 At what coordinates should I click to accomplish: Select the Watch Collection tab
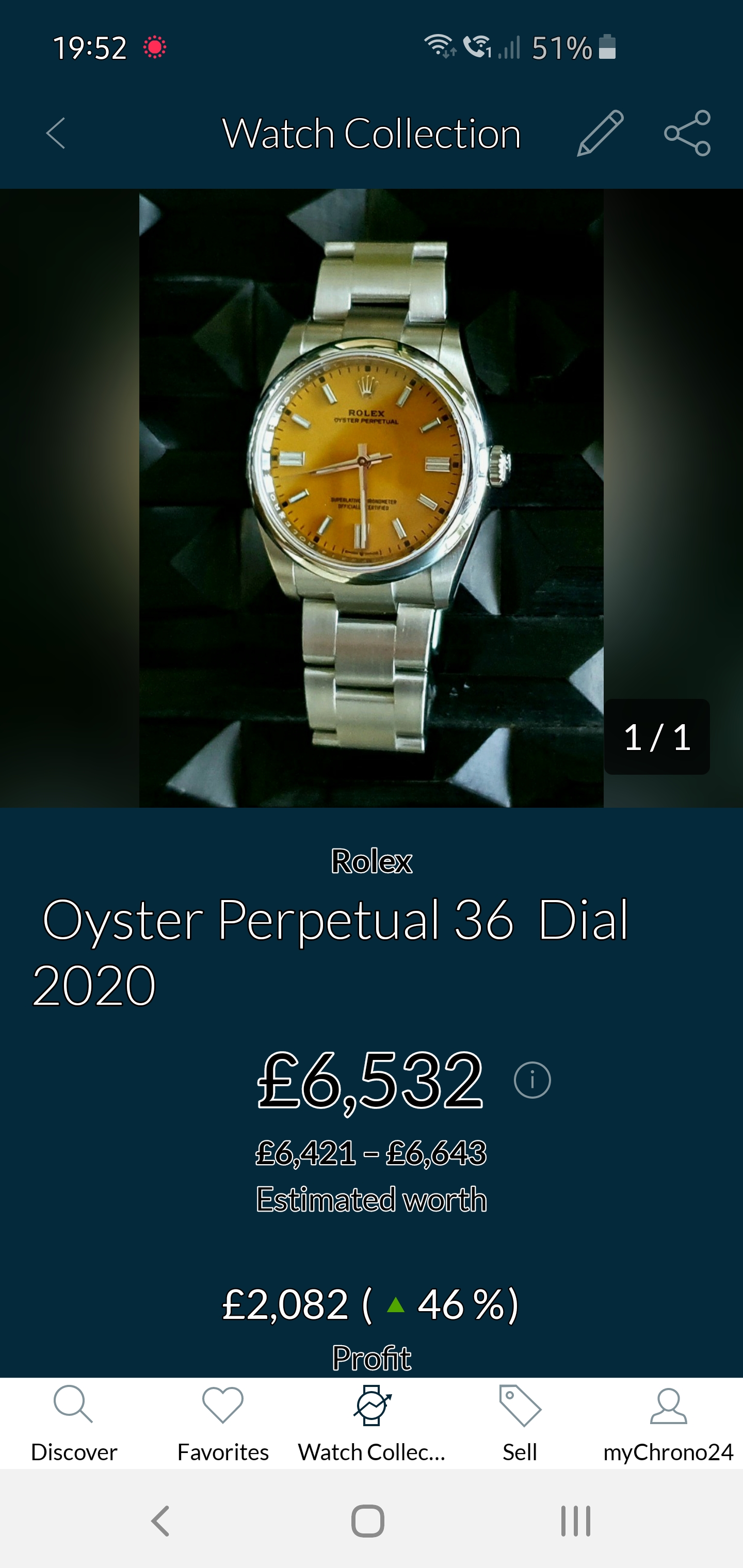pyautogui.click(x=372, y=1424)
